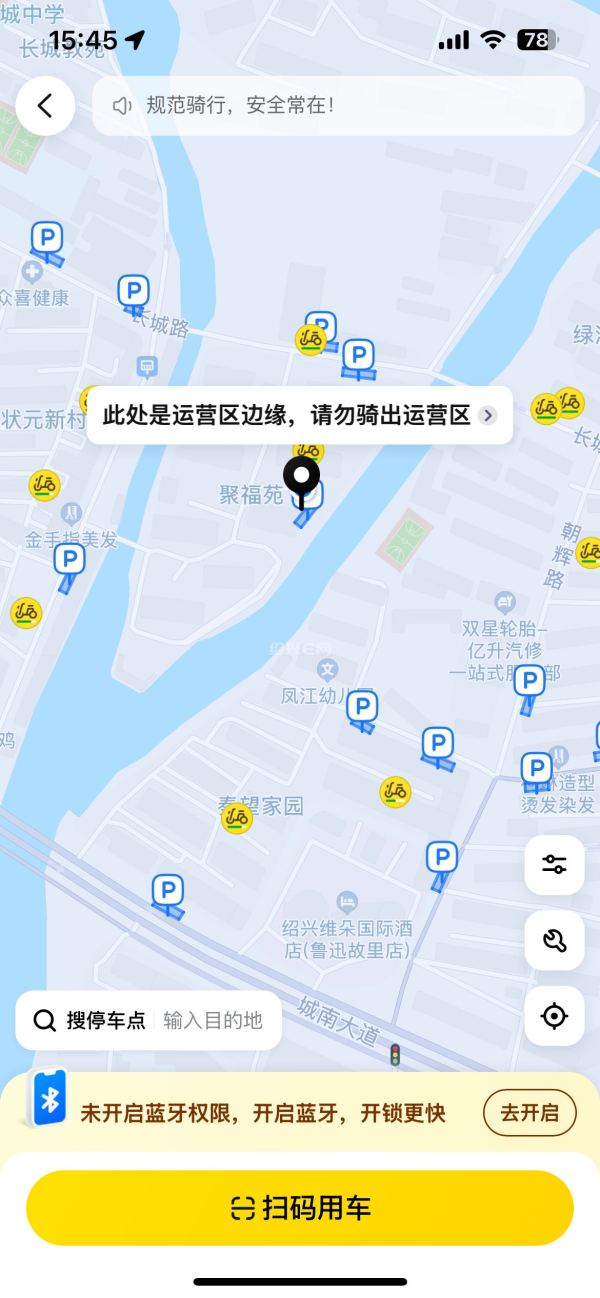
Task: Tap 扫码用车 to scan and ride
Action: tap(300, 1207)
